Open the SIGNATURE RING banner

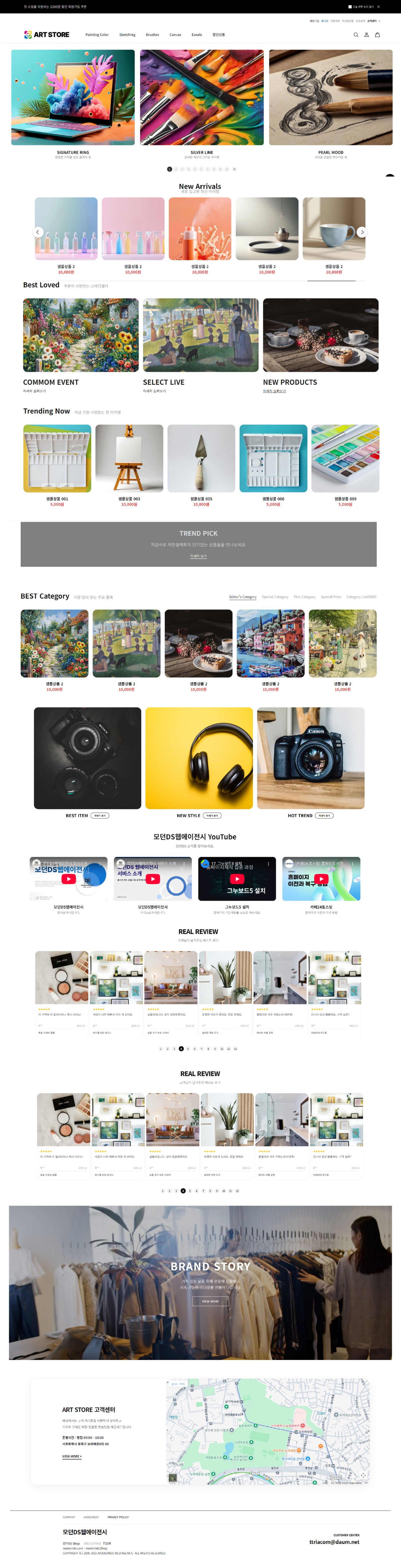[73, 97]
